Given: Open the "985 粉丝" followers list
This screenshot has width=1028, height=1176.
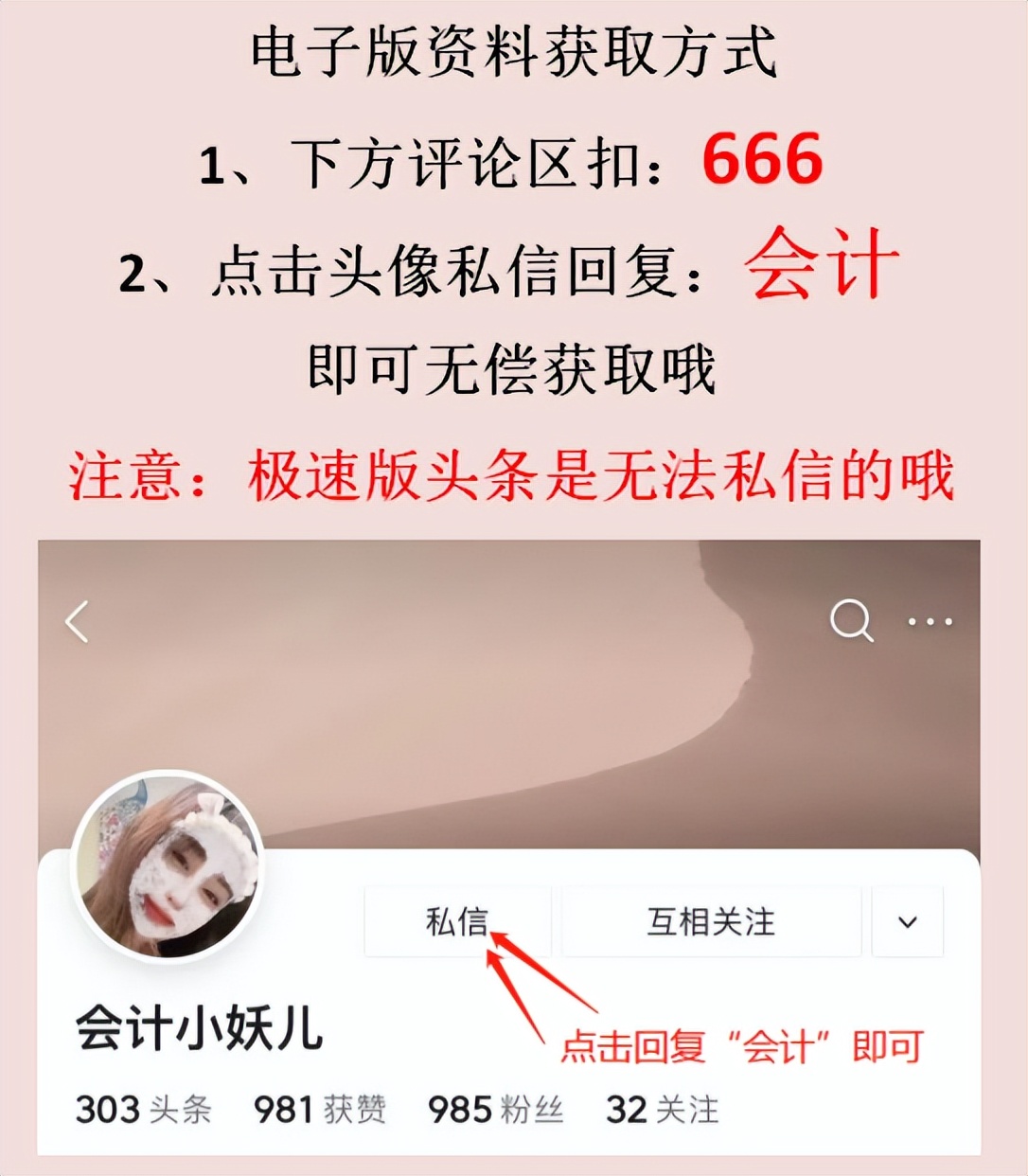Looking at the screenshot, I should pyautogui.click(x=496, y=1111).
